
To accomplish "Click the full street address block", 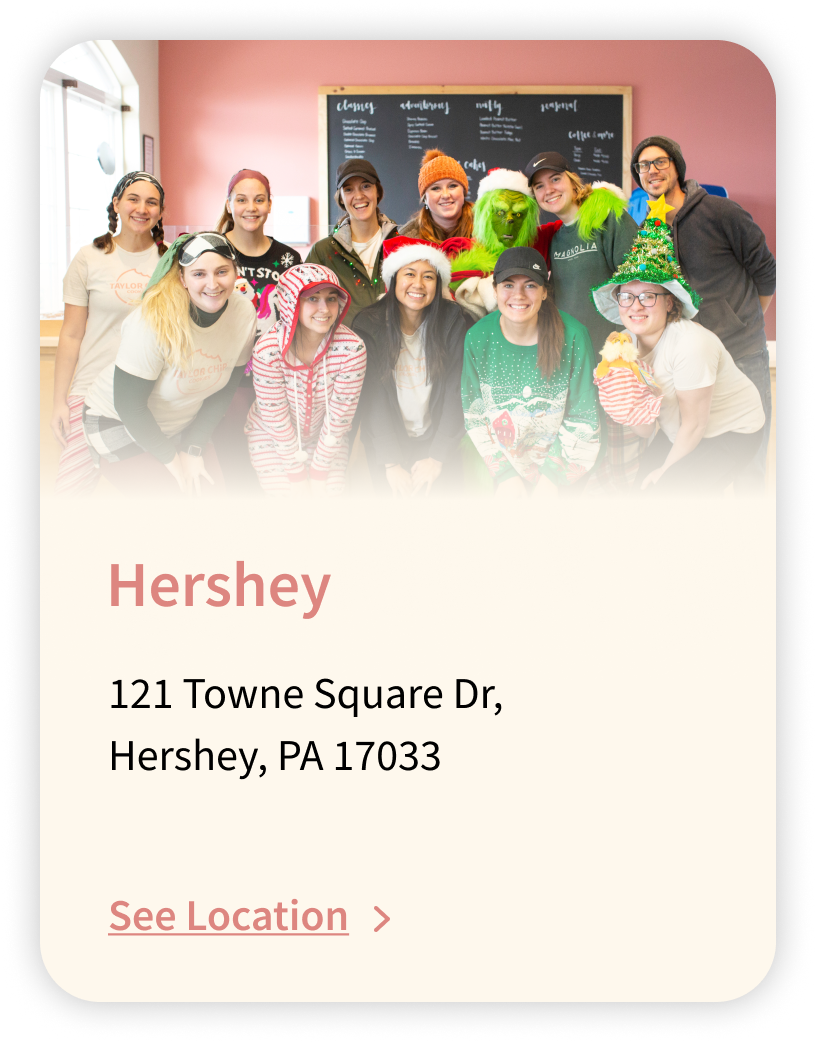I will [290, 722].
